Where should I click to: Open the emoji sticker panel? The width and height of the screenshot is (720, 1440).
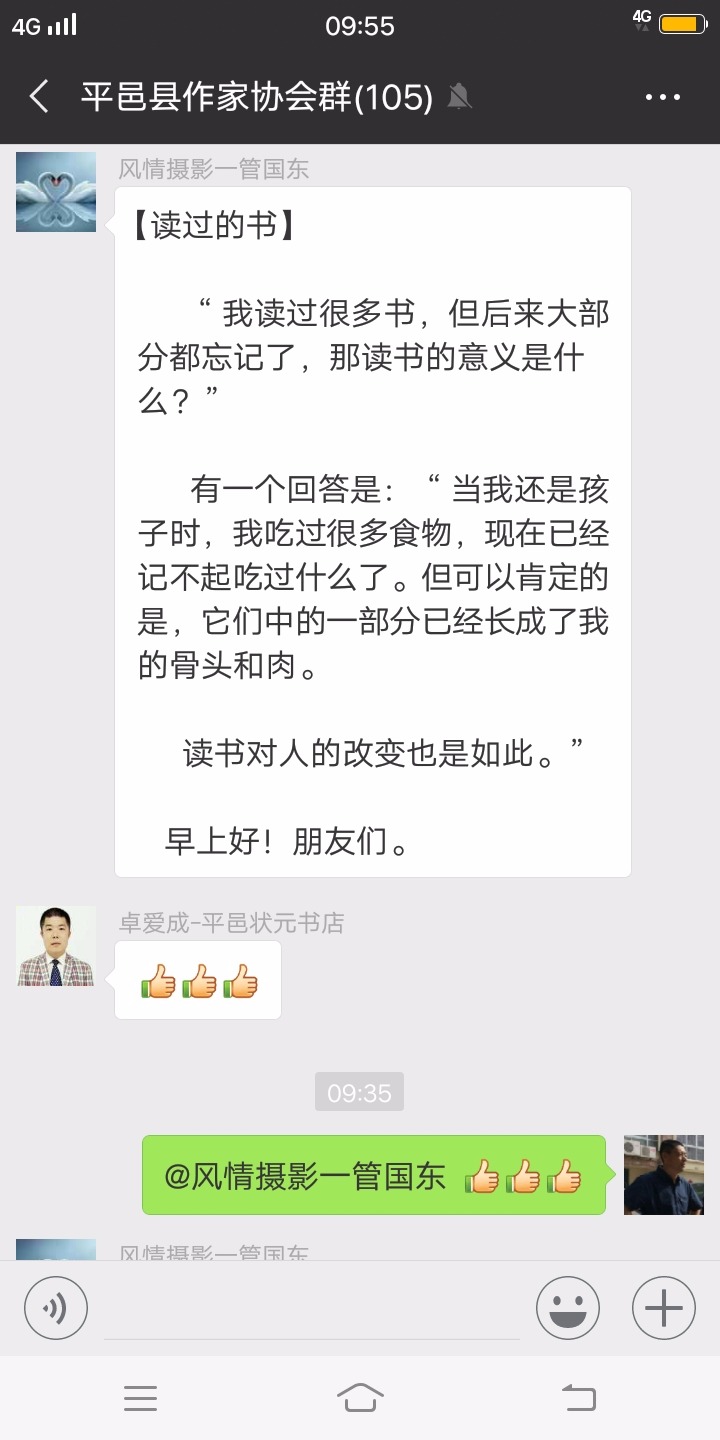[x=568, y=1308]
